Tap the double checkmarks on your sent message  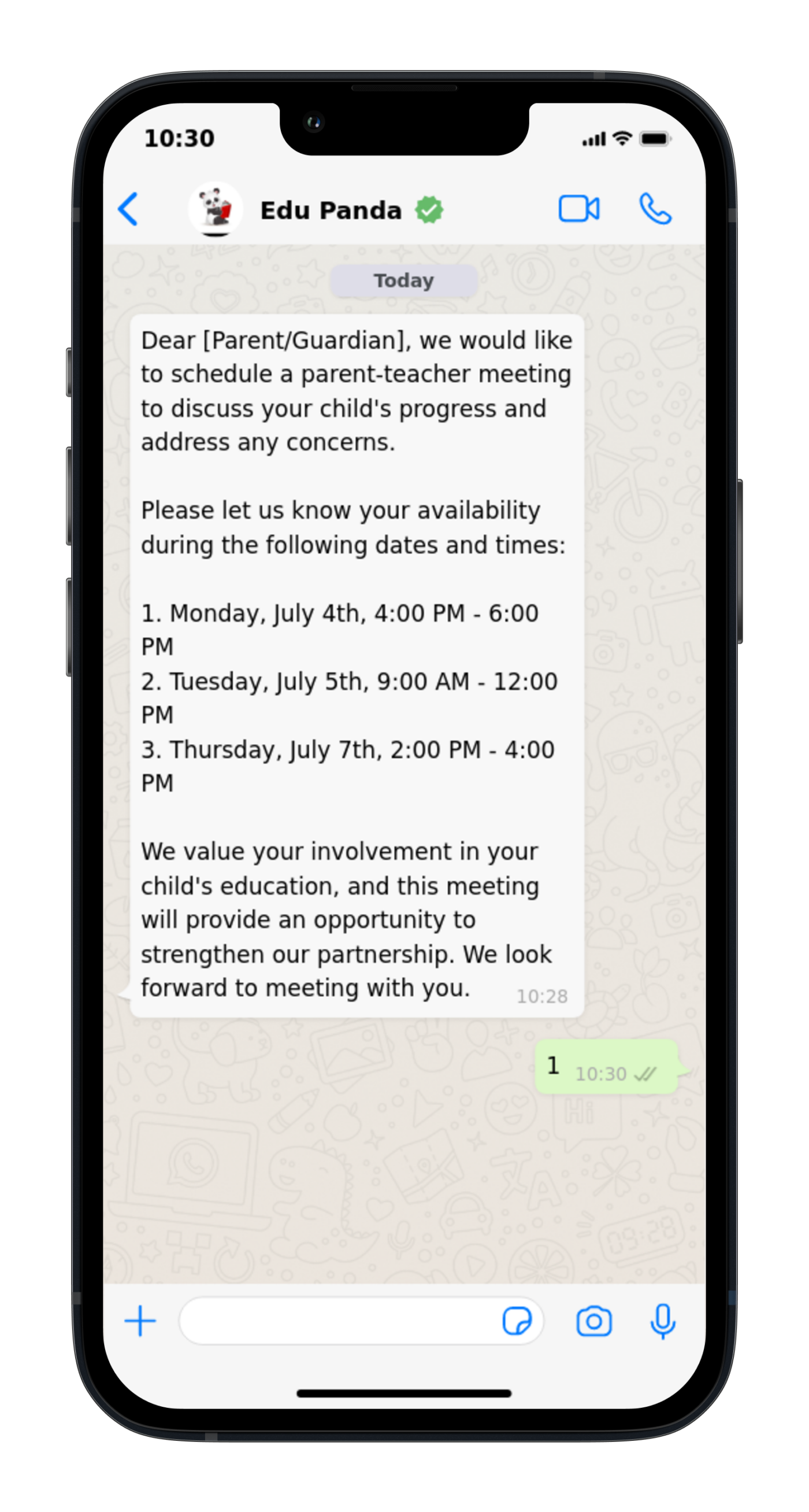click(646, 1074)
